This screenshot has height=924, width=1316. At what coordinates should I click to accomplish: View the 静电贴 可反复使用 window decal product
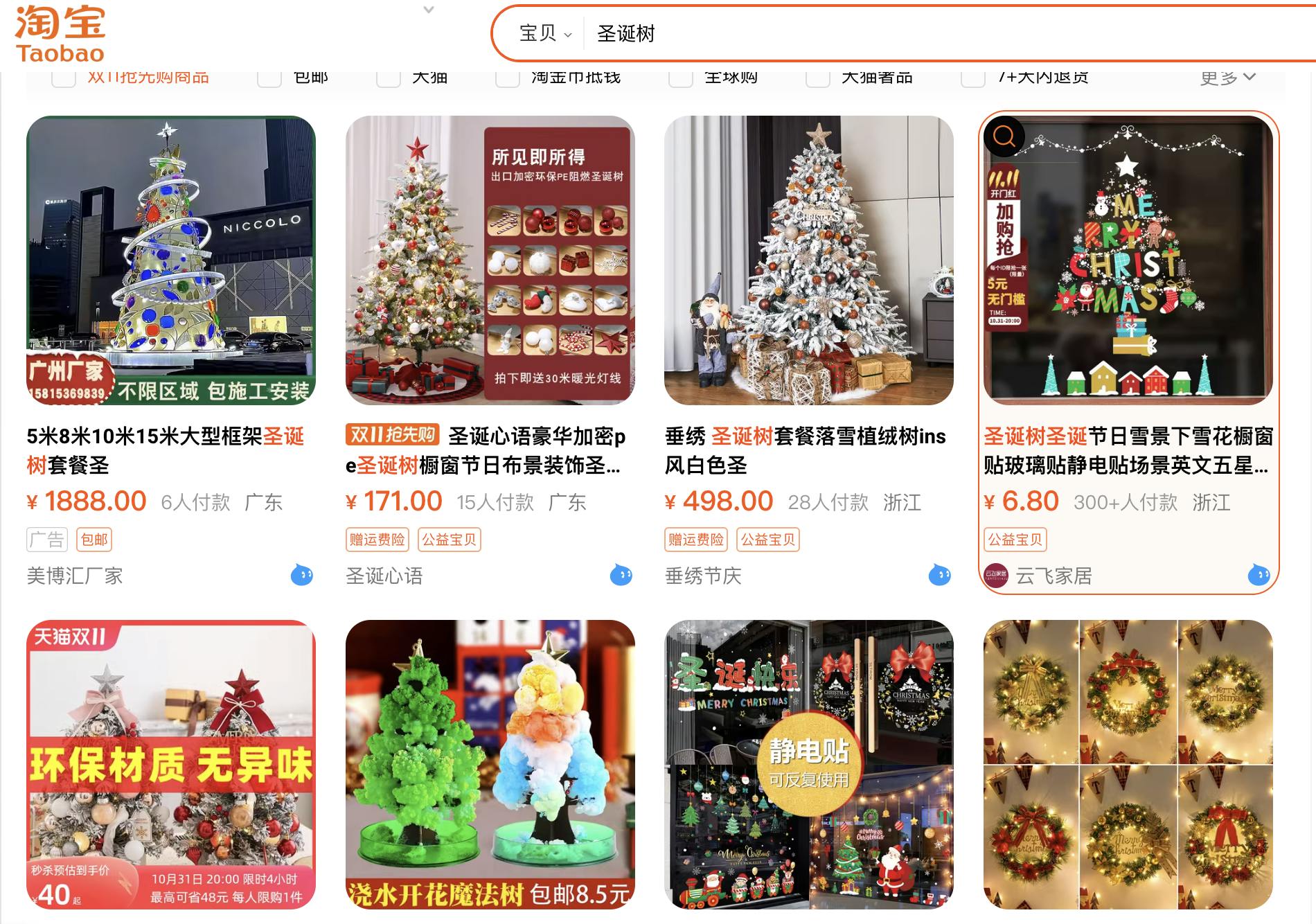pyautogui.click(x=808, y=764)
